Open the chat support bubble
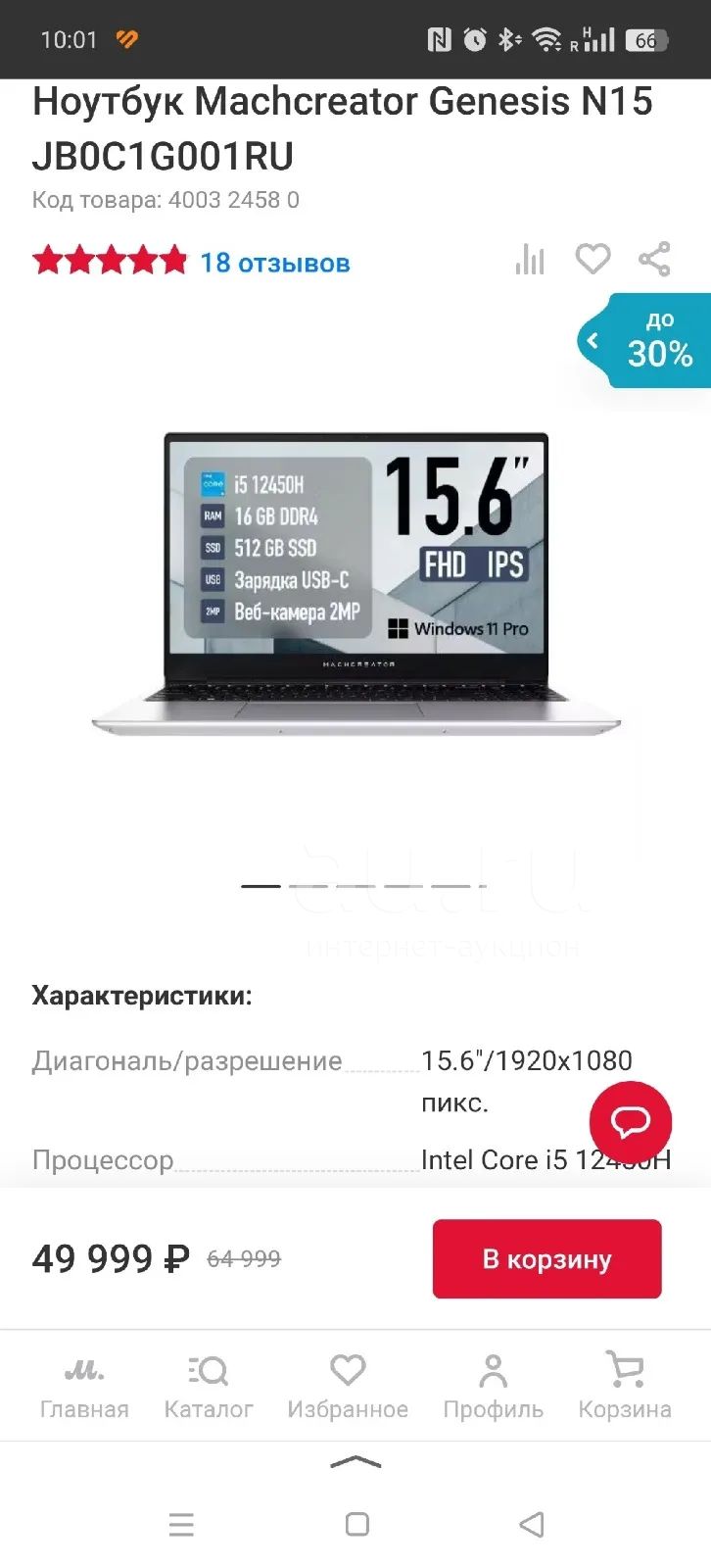 pos(631,1122)
